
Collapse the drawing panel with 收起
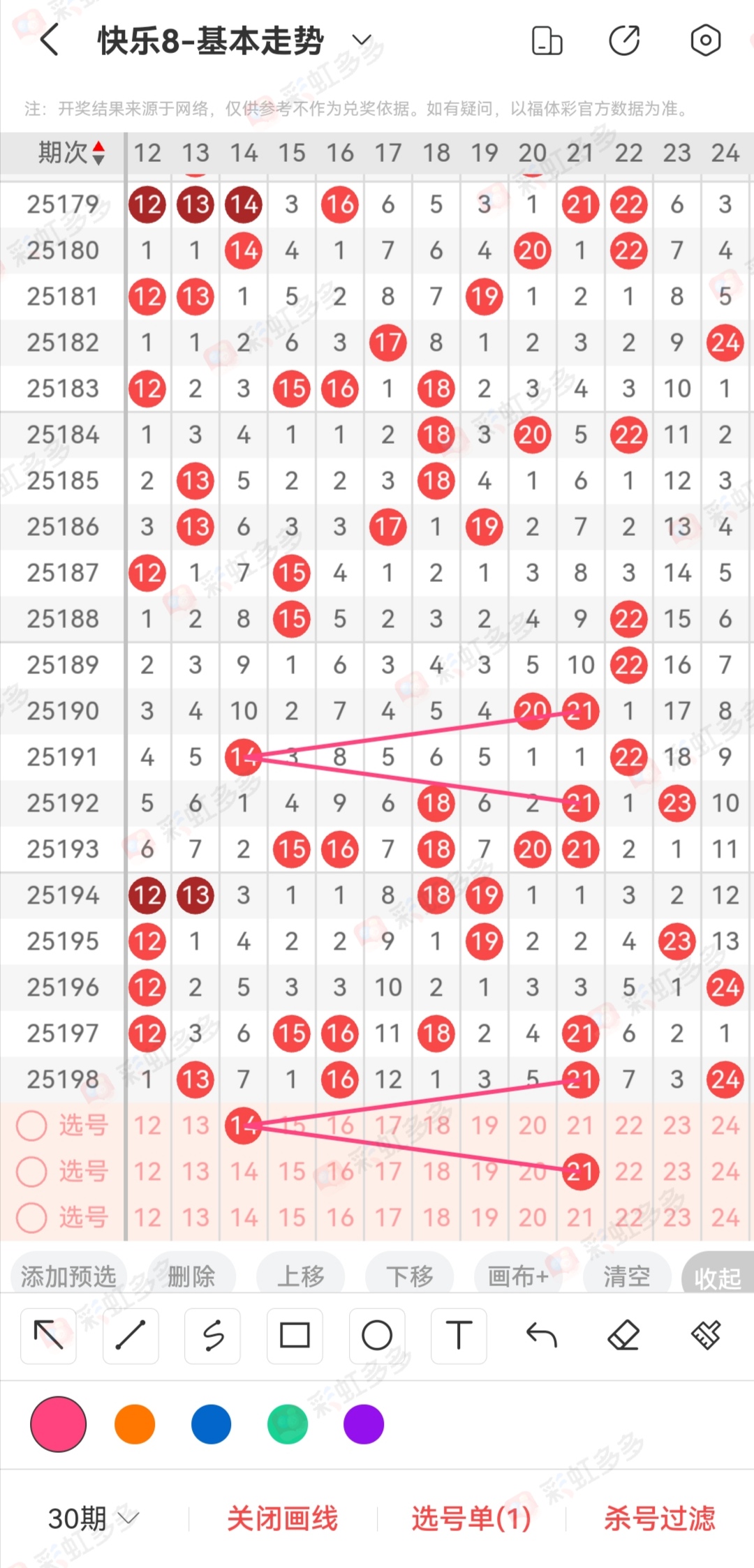(x=718, y=1278)
